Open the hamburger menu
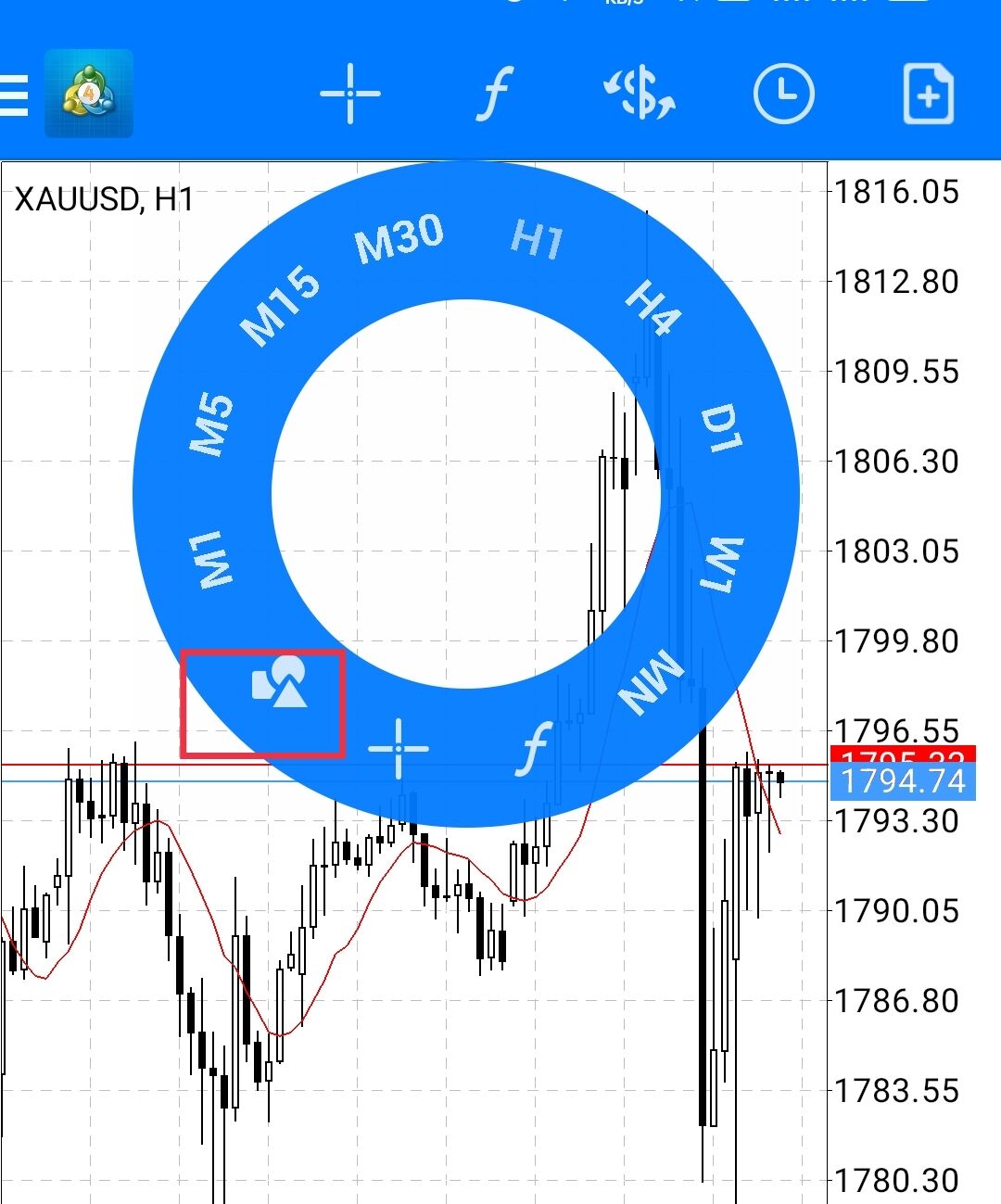Screen dimensions: 1001x1204 15,95
